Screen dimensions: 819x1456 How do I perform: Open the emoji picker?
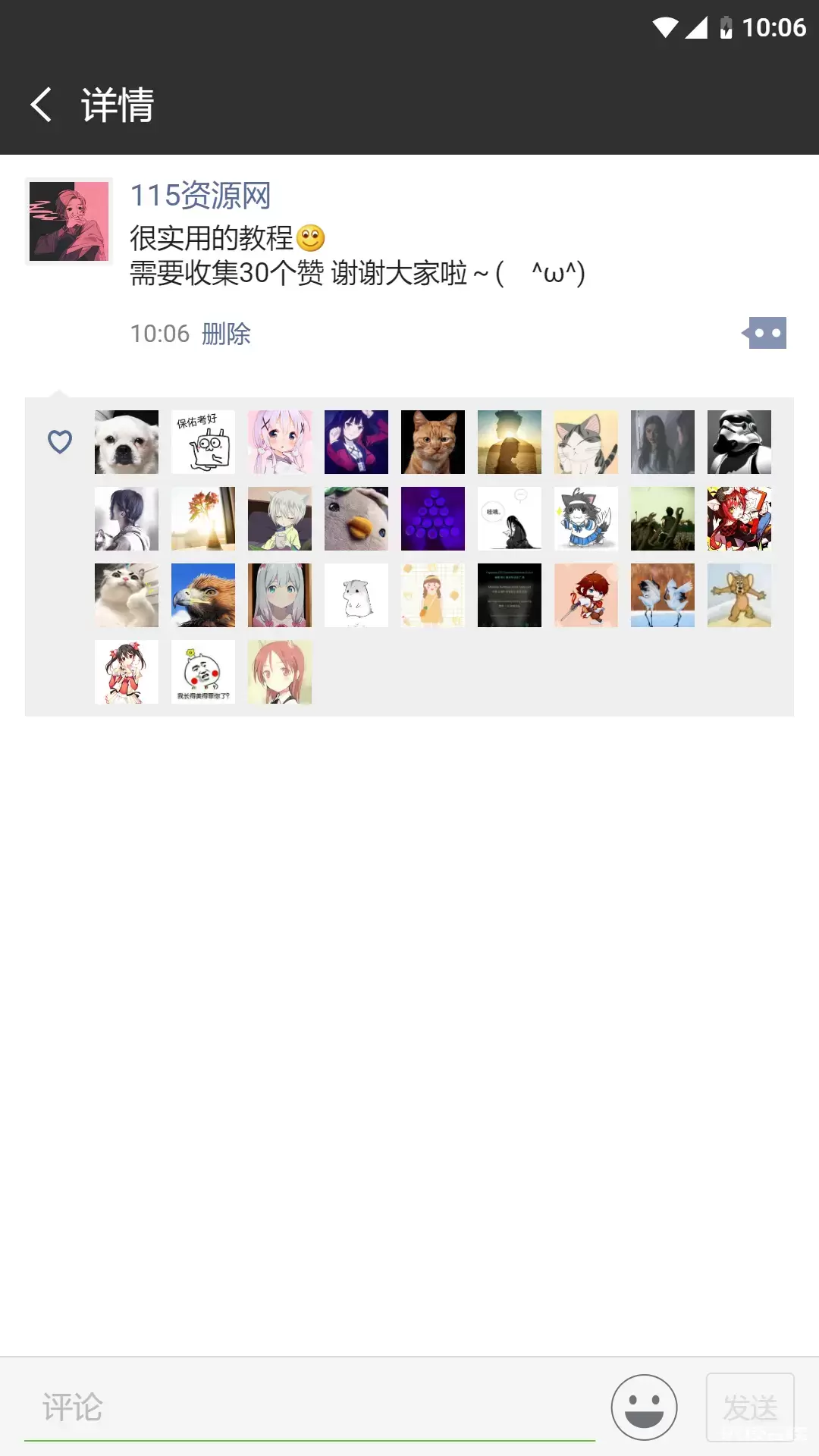pyautogui.click(x=645, y=1407)
